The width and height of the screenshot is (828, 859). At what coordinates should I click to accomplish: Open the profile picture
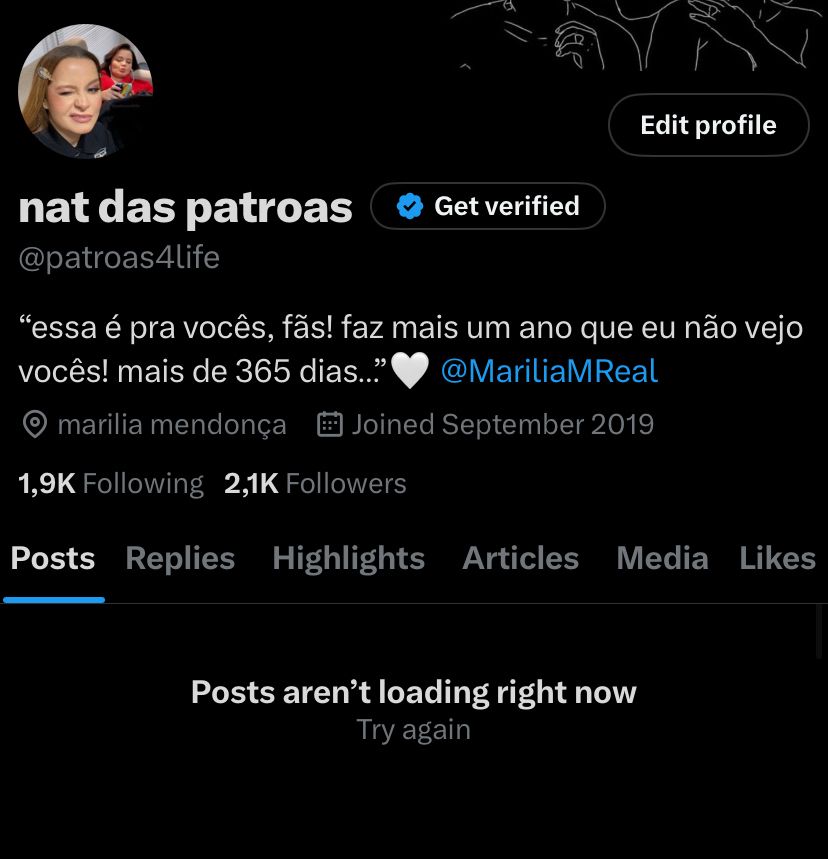[x=86, y=92]
